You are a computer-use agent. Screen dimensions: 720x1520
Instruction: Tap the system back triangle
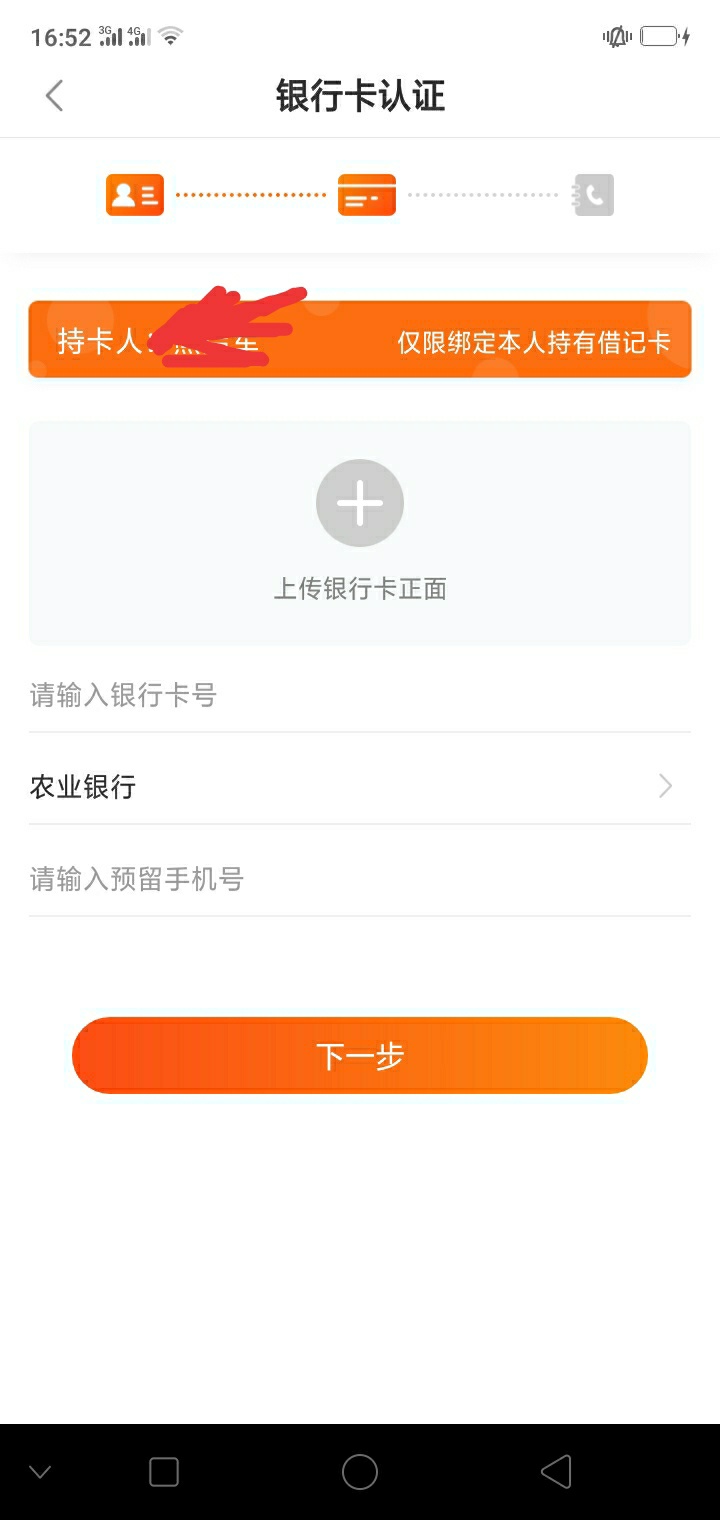tap(556, 1472)
